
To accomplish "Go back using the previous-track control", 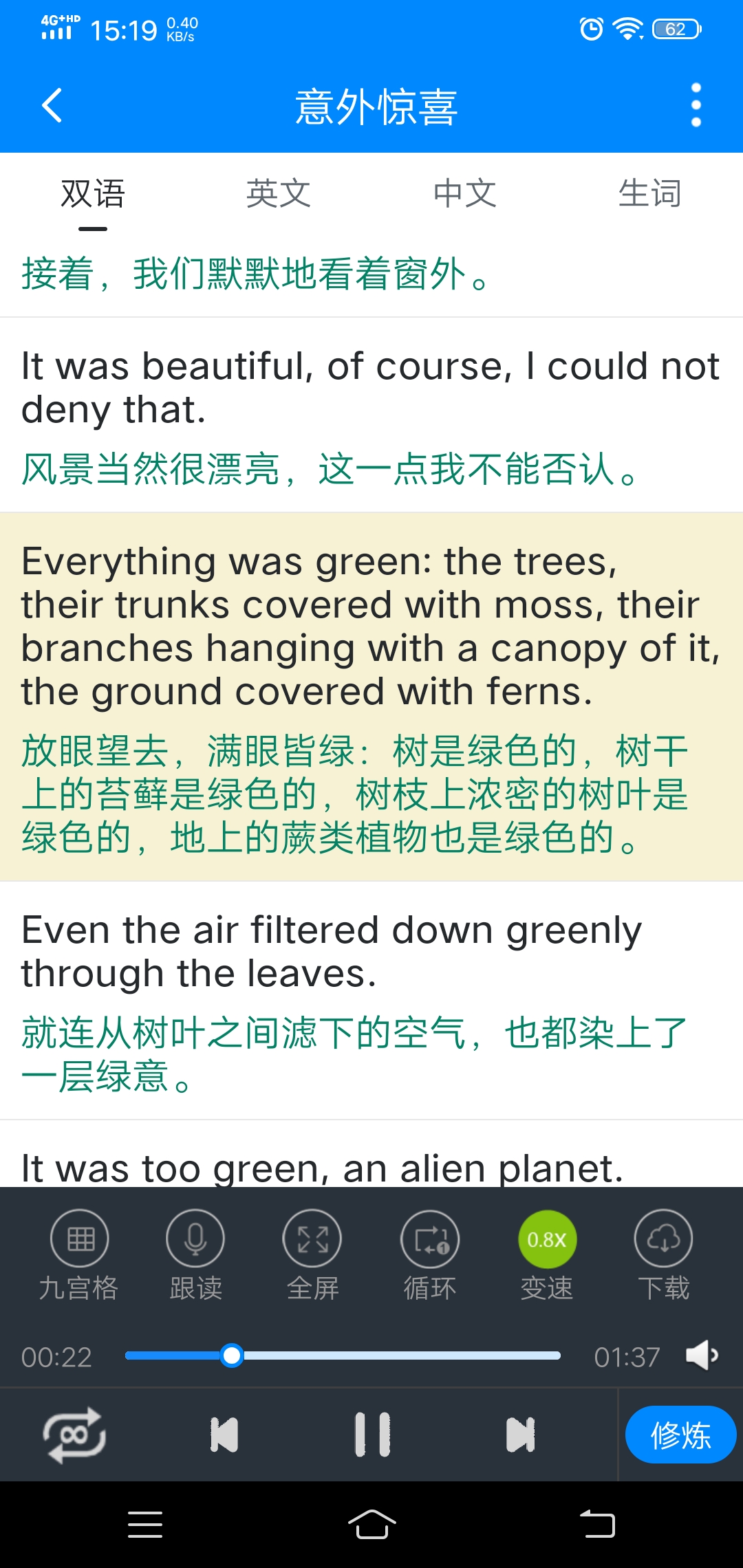I will click(223, 1435).
